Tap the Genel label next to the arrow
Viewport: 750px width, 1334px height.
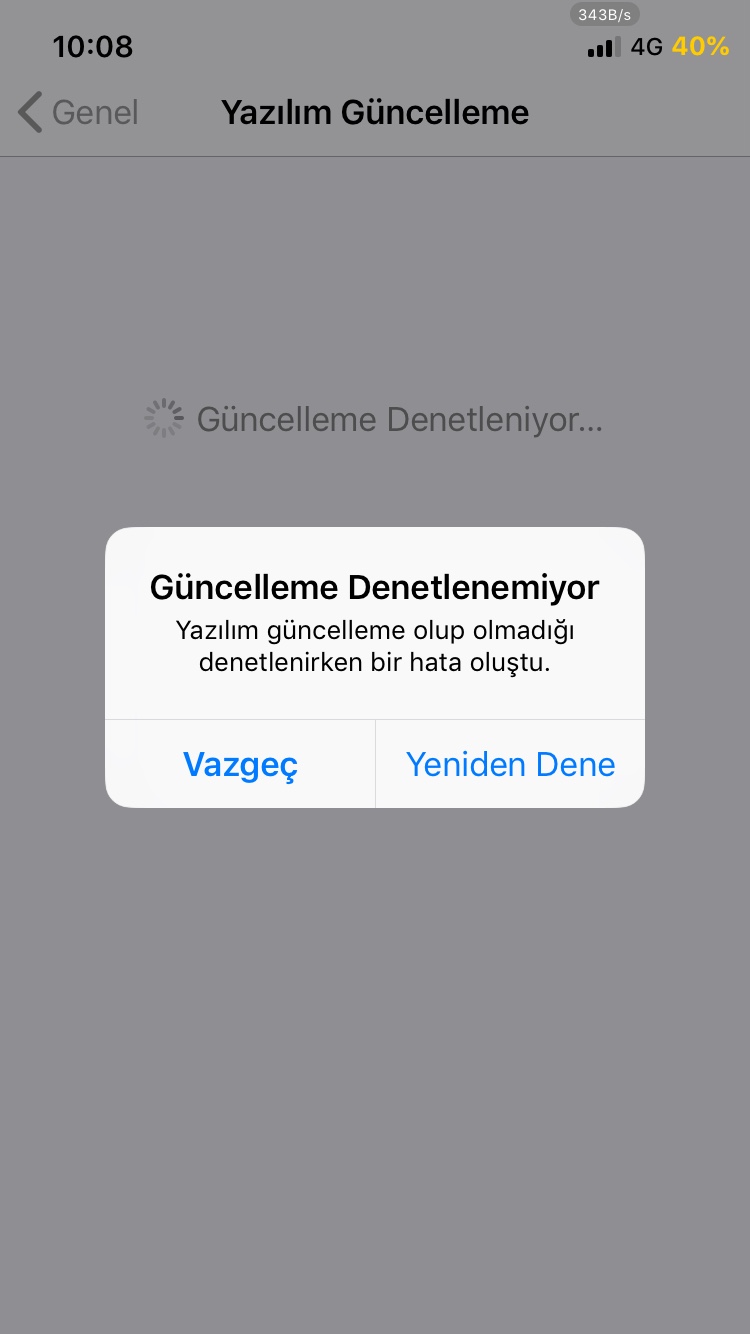pos(95,112)
